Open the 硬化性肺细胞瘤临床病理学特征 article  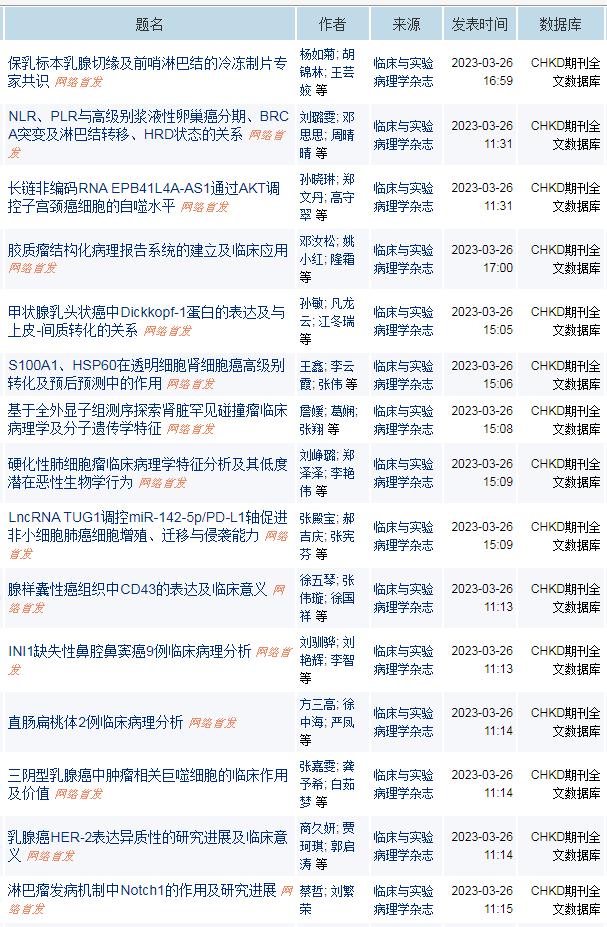[147, 463]
